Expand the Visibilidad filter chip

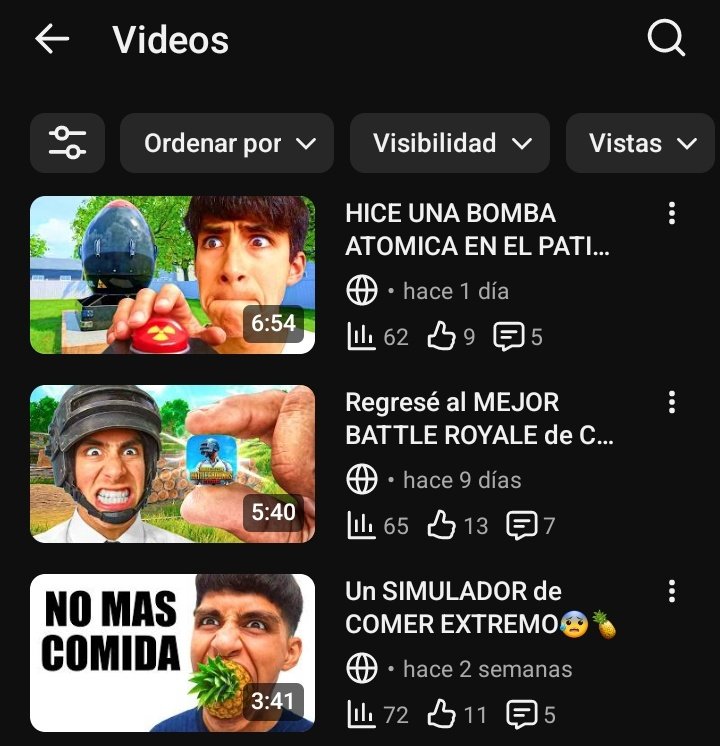[x=450, y=143]
